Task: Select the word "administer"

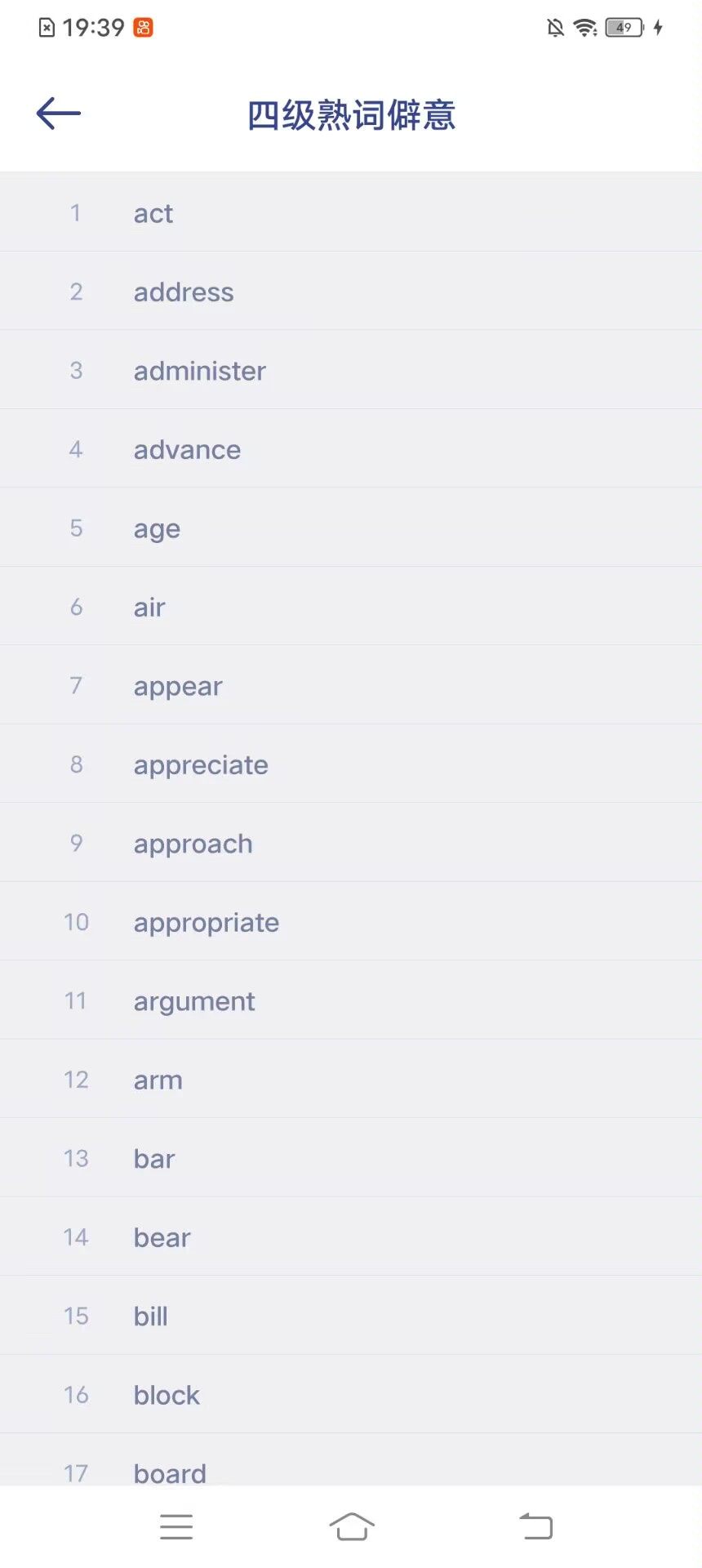Action: (x=351, y=370)
